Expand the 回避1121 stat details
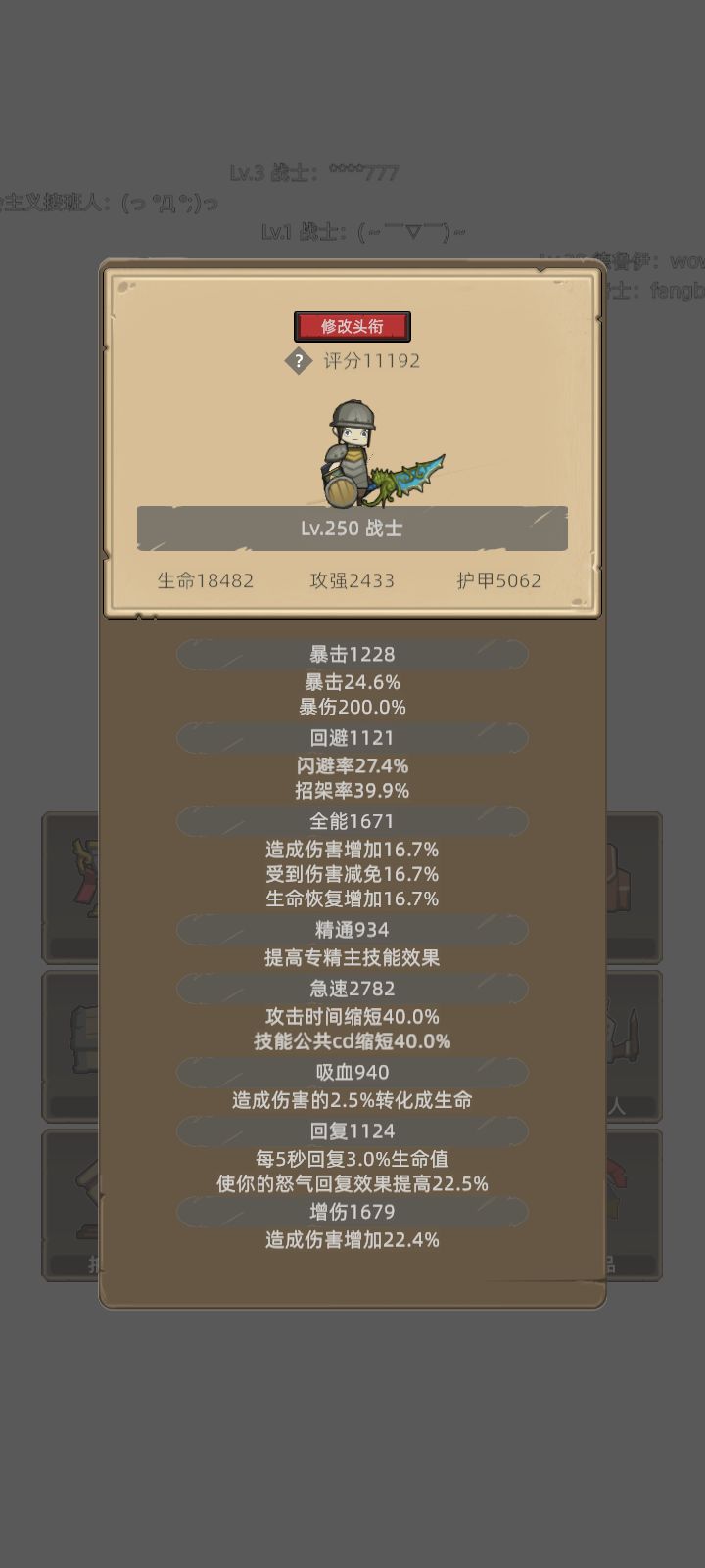 [x=352, y=737]
